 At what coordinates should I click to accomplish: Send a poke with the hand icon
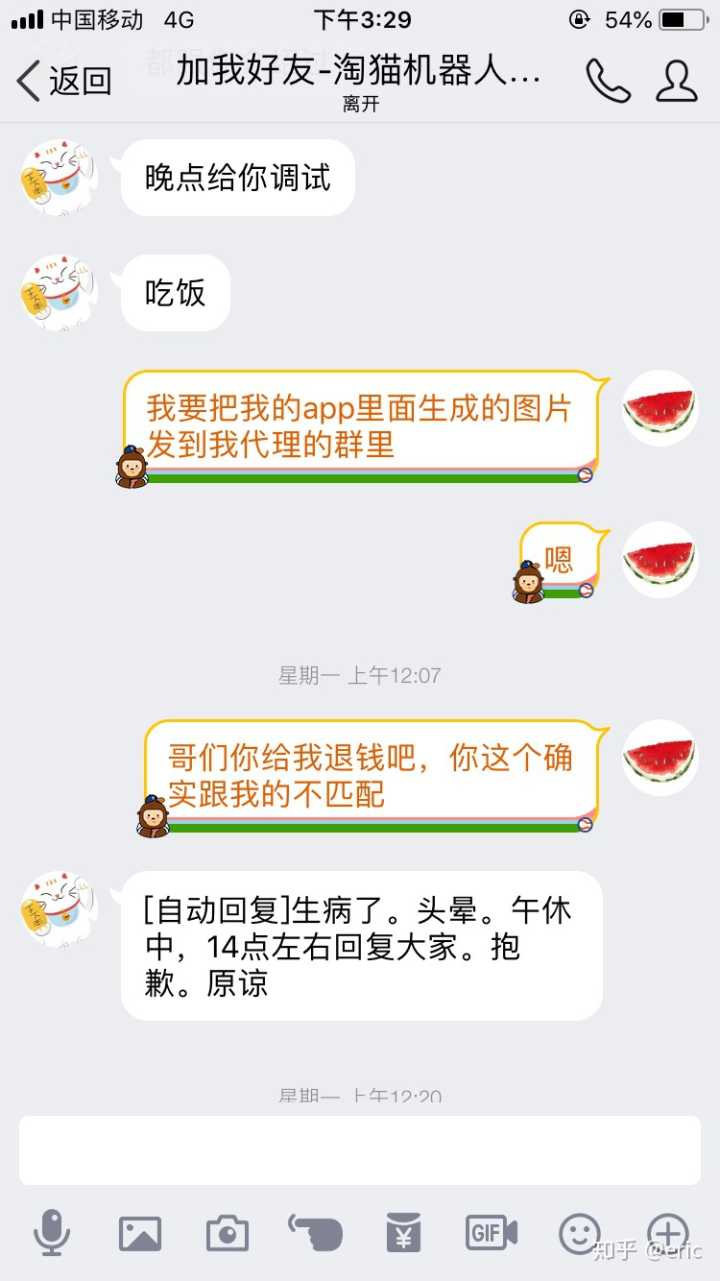pos(315,1233)
